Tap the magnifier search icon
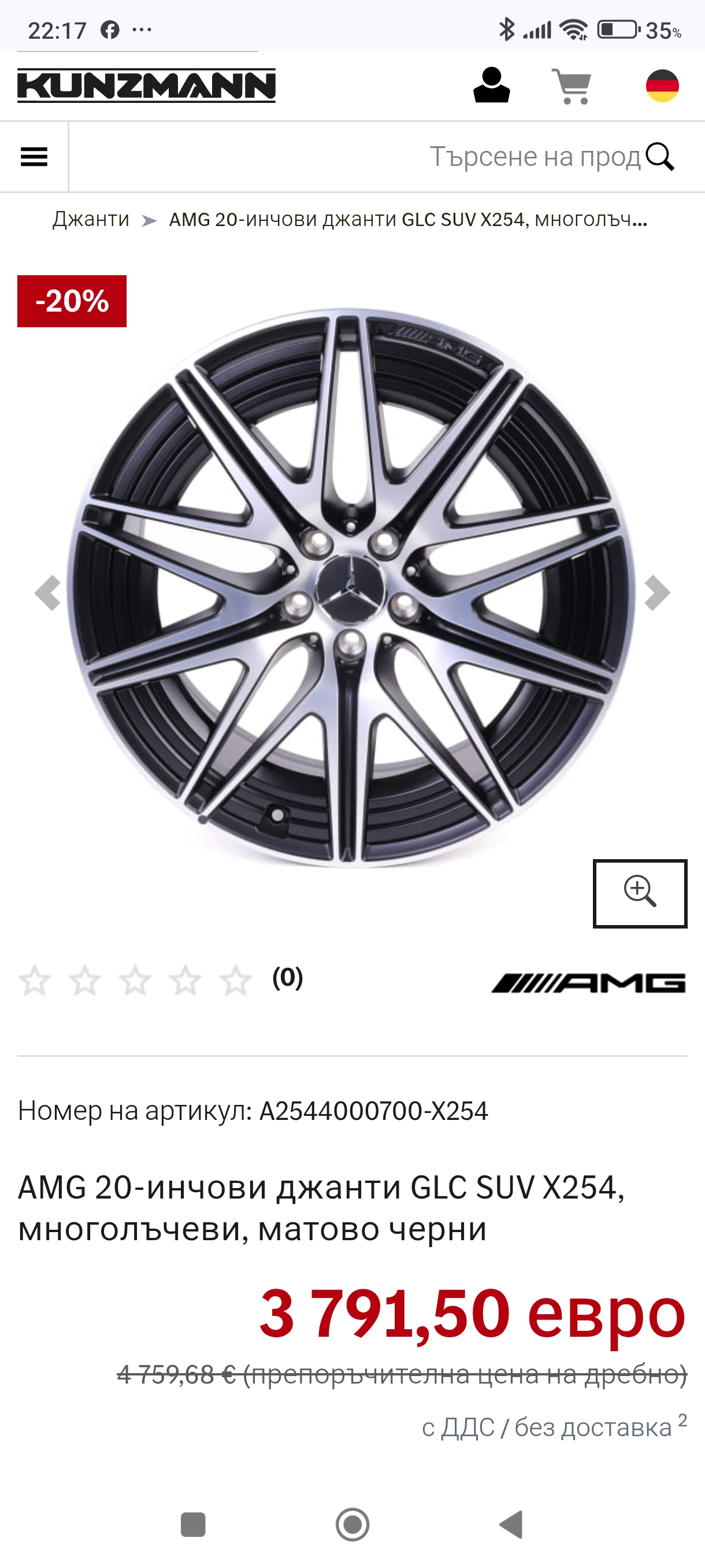Image resolution: width=705 pixels, height=1568 pixels. [x=660, y=157]
